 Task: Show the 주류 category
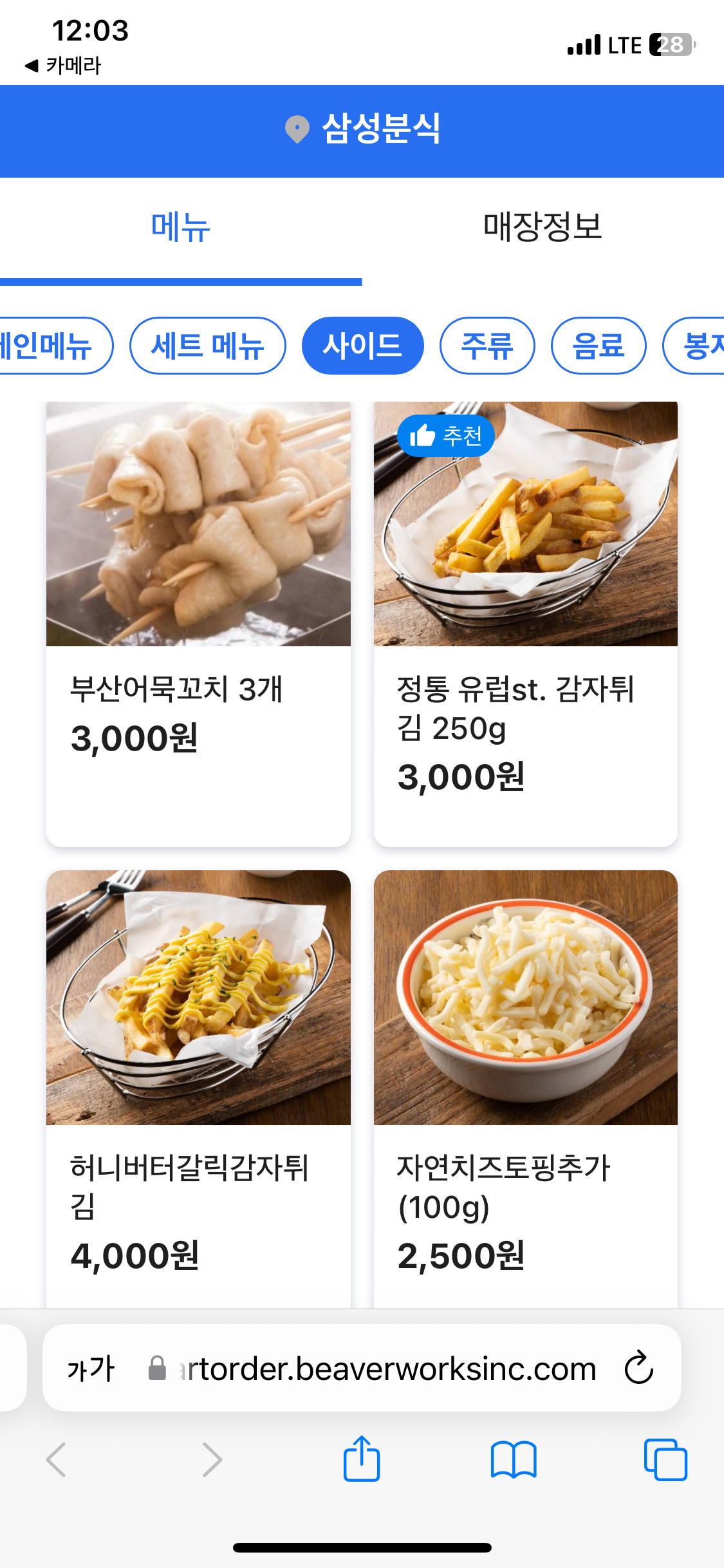(487, 346)
